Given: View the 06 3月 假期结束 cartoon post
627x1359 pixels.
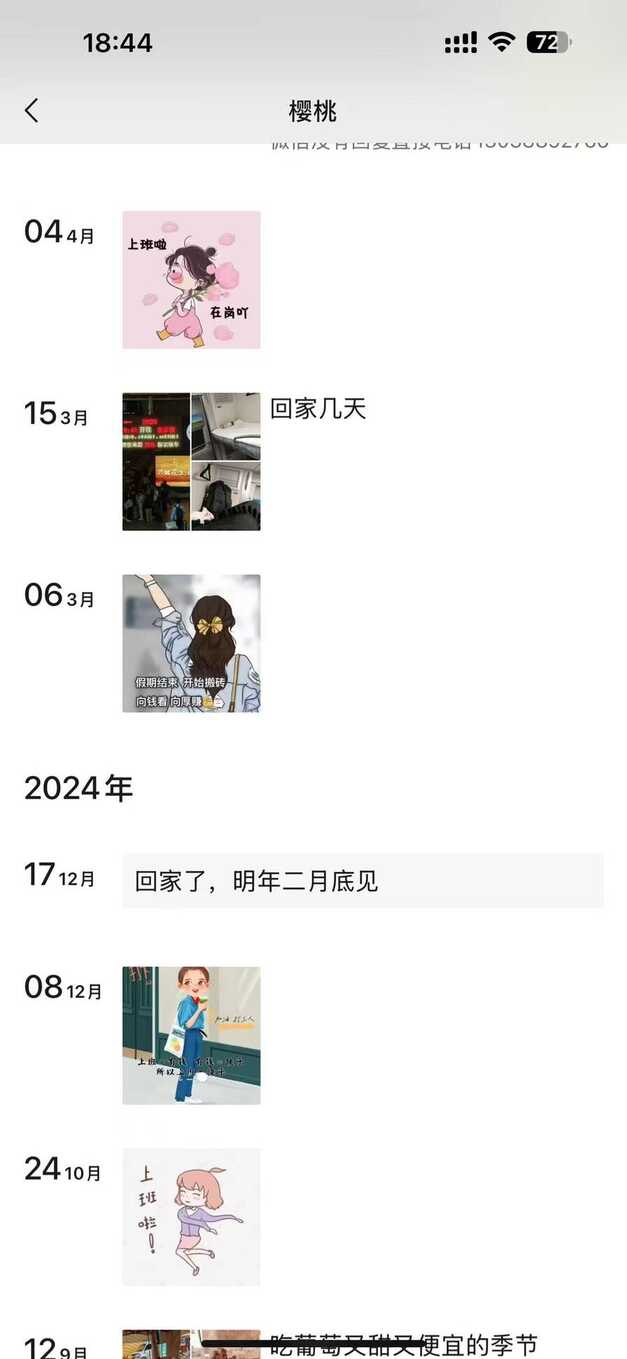Looking at the screenshot, I should 191,643.
